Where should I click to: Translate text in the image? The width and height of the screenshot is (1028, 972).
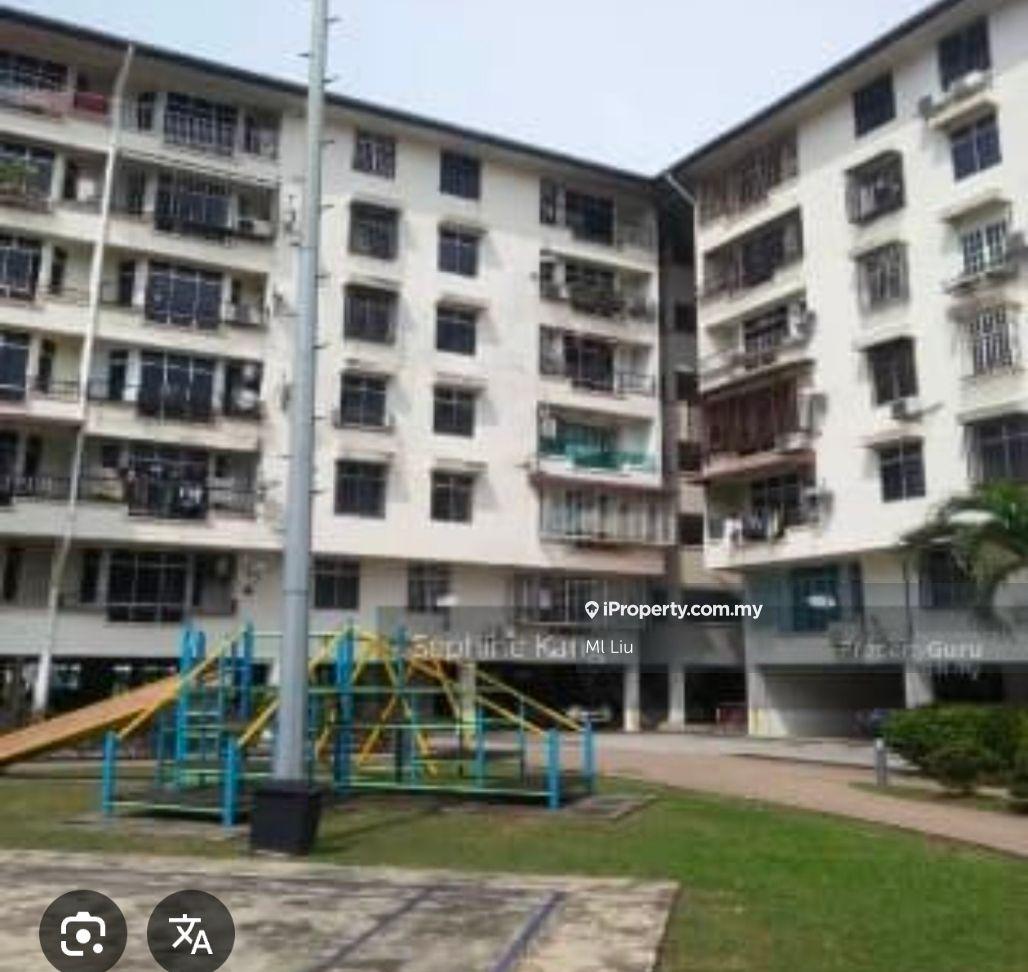coord(190,932)
